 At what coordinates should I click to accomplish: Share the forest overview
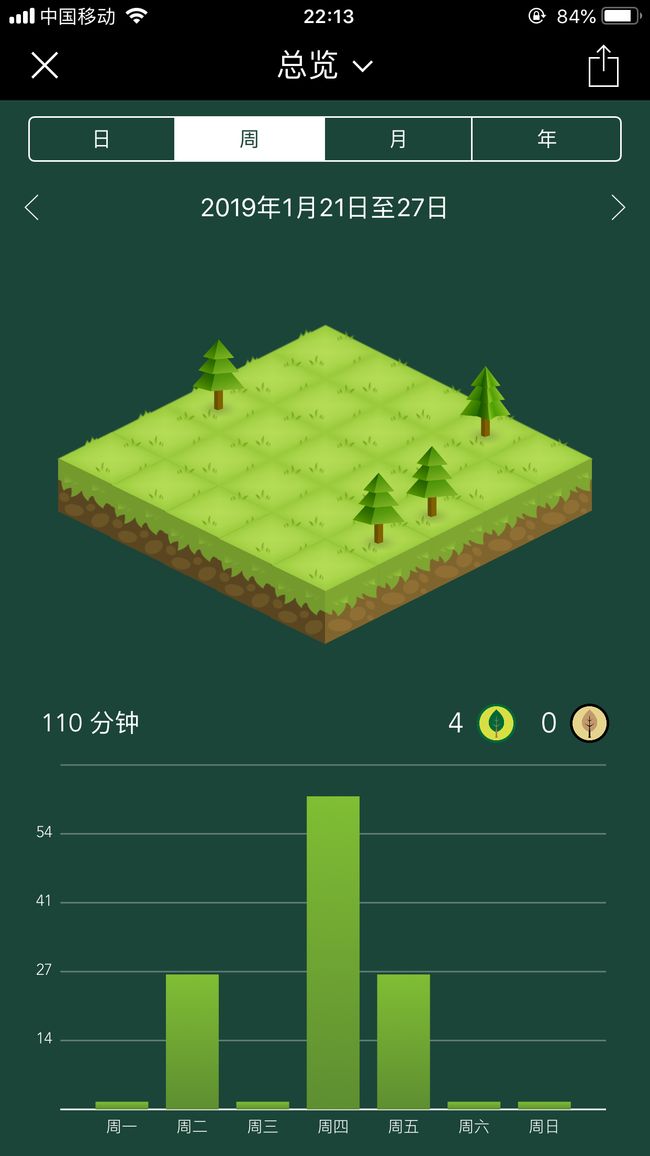click(x=603, y=66)
